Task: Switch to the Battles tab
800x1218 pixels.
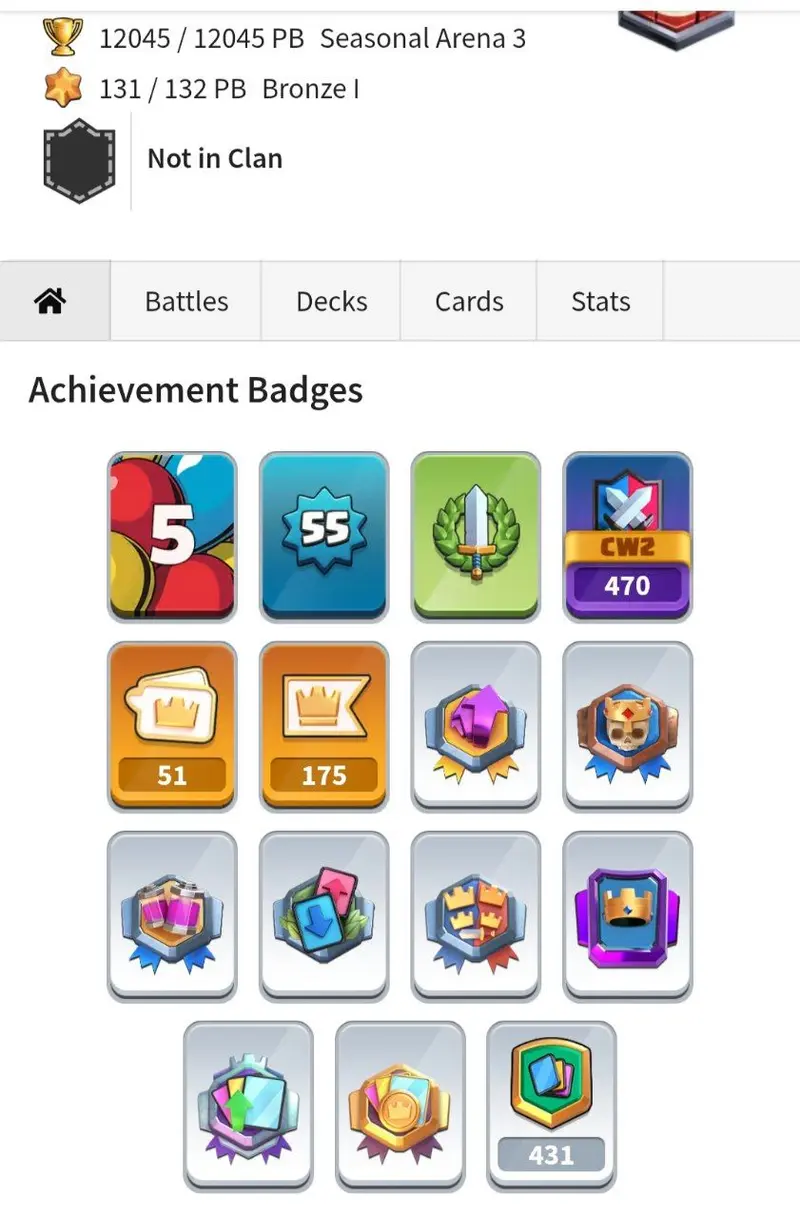Action: tap(186, 301)
